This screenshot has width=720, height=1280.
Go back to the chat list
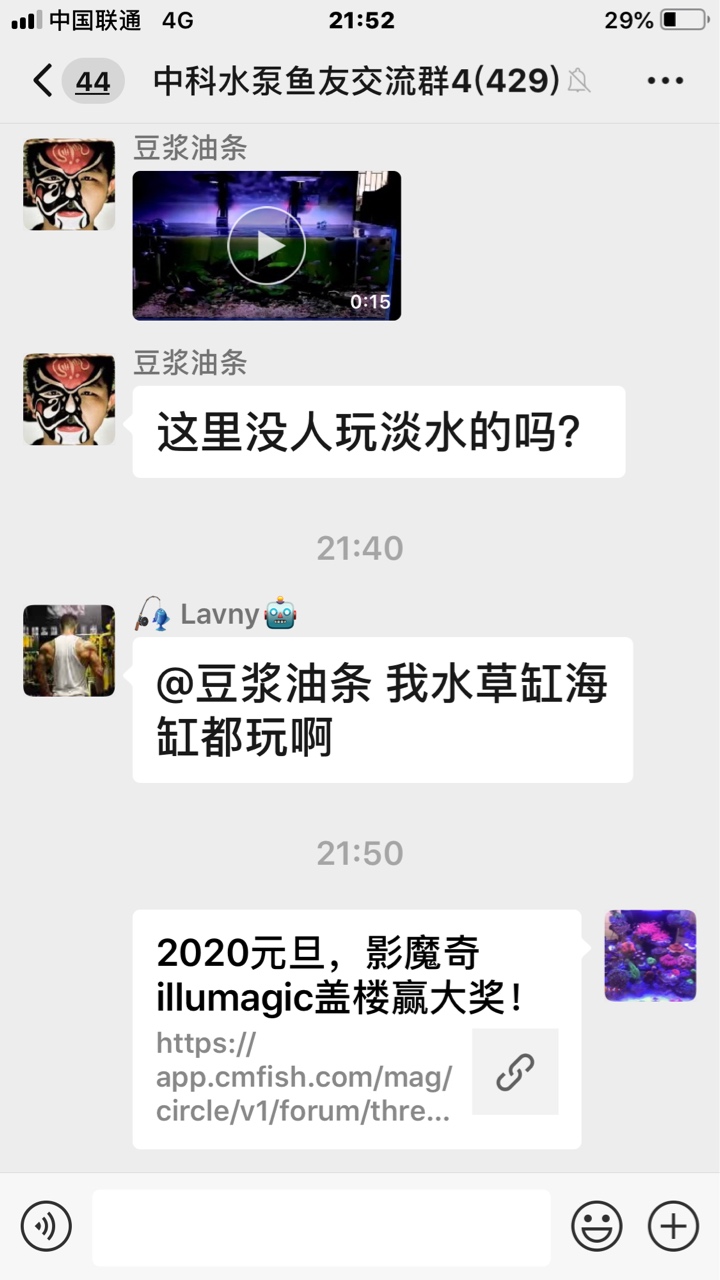pyautogui.click(x=43, y=81)
